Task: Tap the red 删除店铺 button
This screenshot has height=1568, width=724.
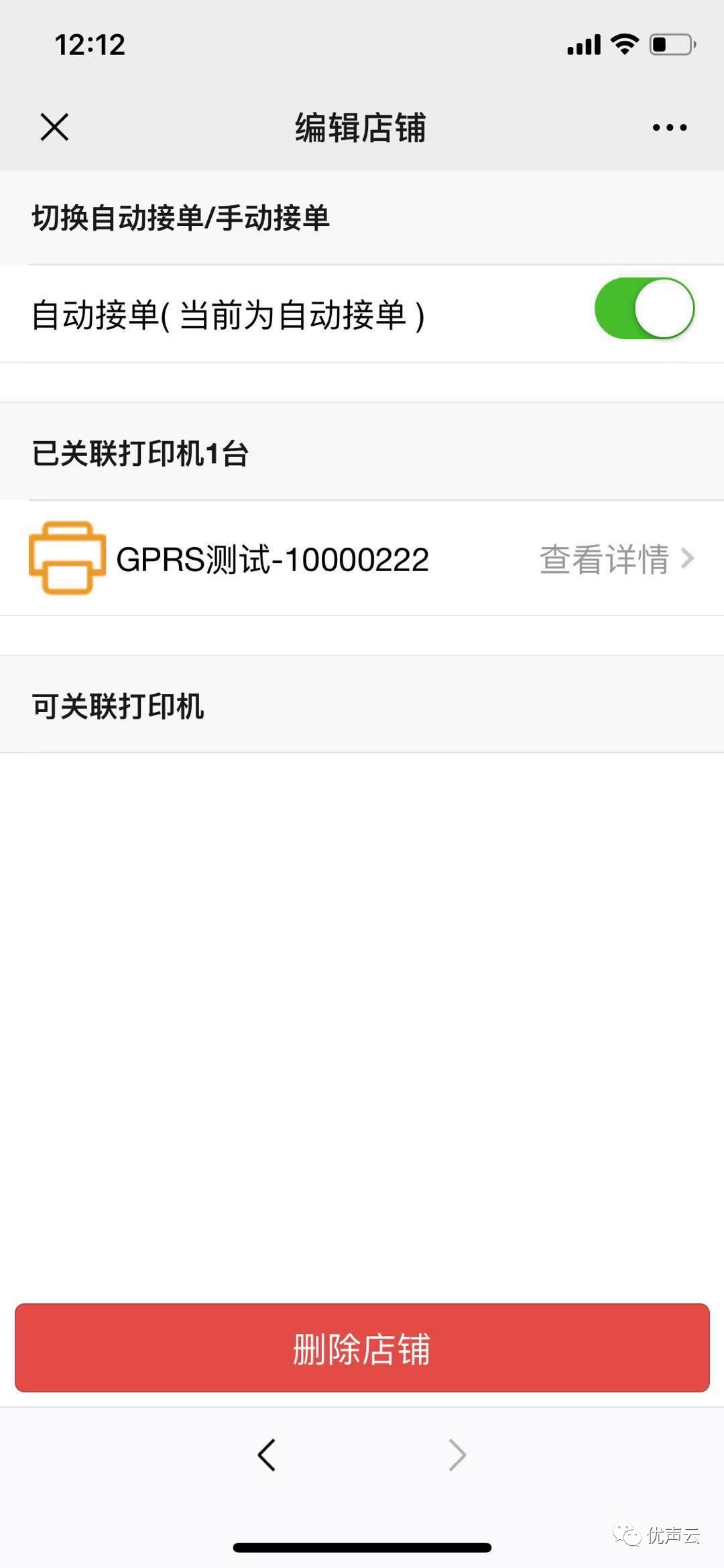Action: coord(362,1347)
